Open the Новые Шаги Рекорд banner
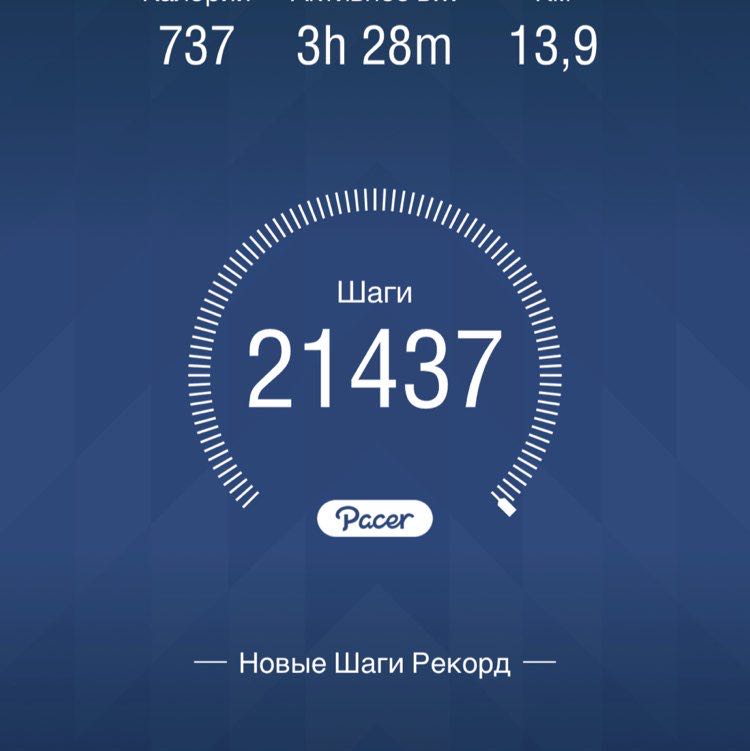The width and height of the screenshot is (750, 751). click(375, 660)
